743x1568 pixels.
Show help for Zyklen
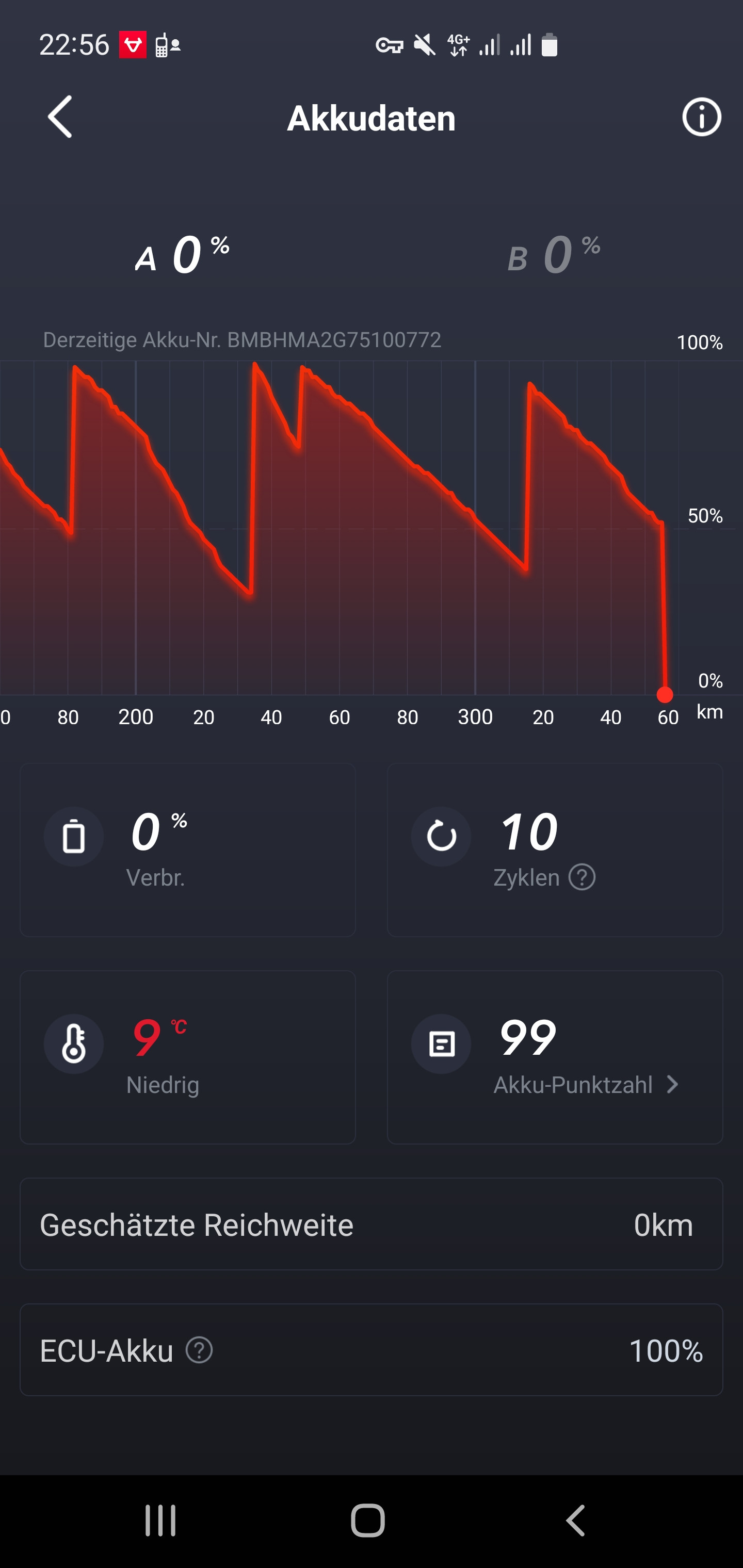click(582, 877)
